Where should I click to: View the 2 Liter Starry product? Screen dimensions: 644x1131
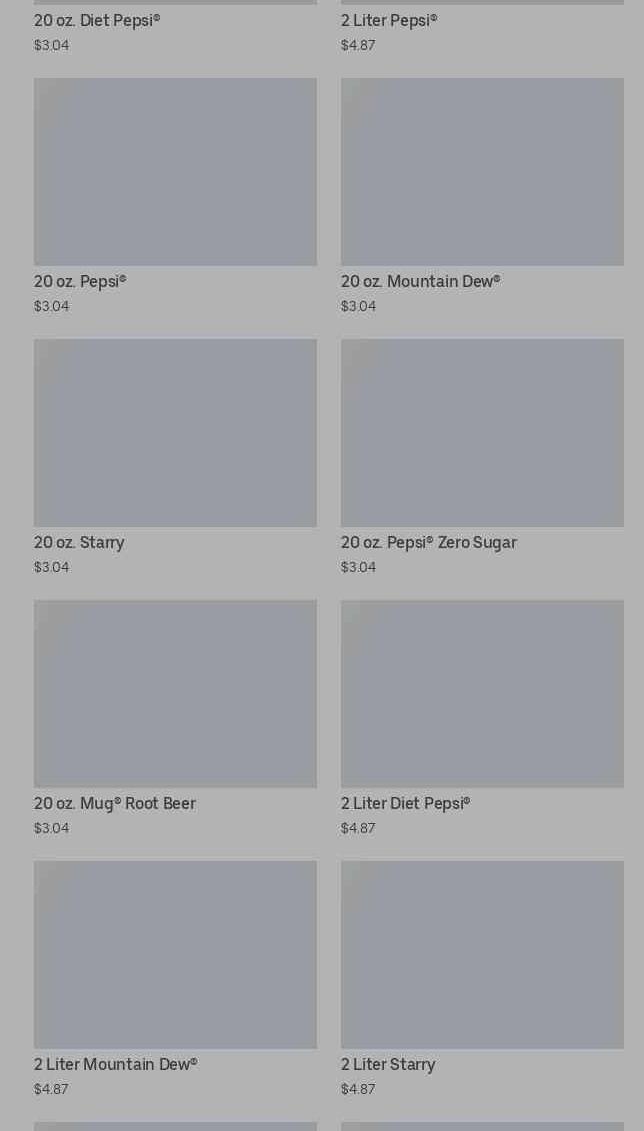click(x=482, y=955)
